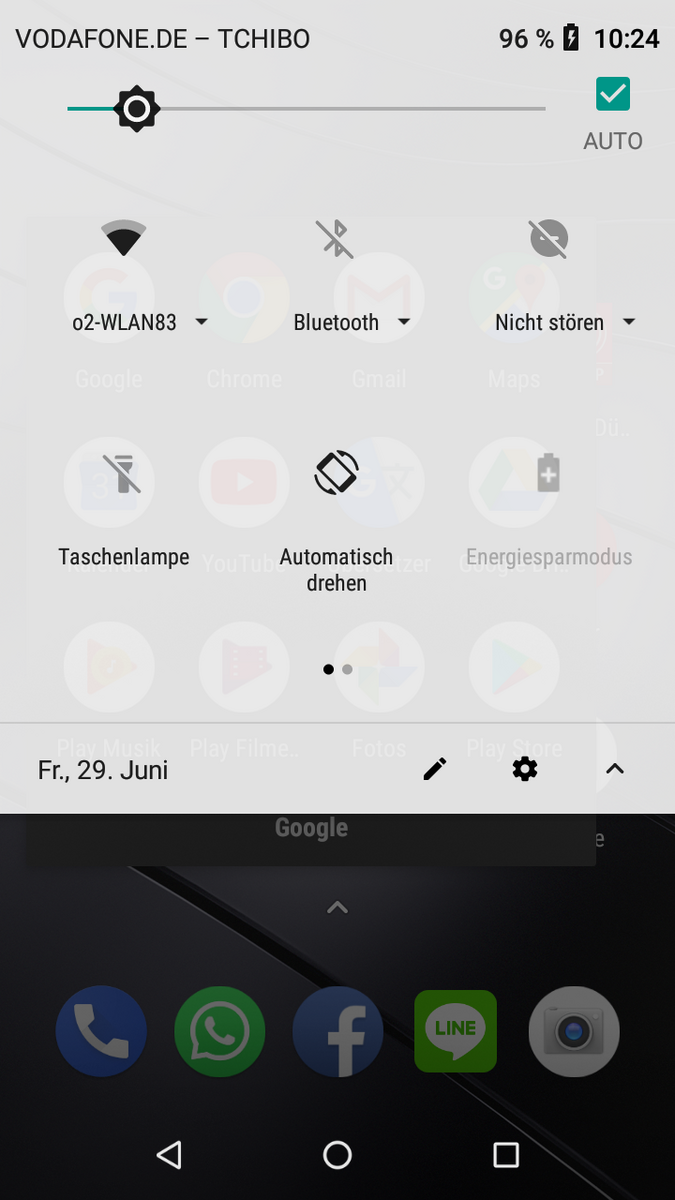Edit quick settings with the pencil icon

click(x=435, y=769)
